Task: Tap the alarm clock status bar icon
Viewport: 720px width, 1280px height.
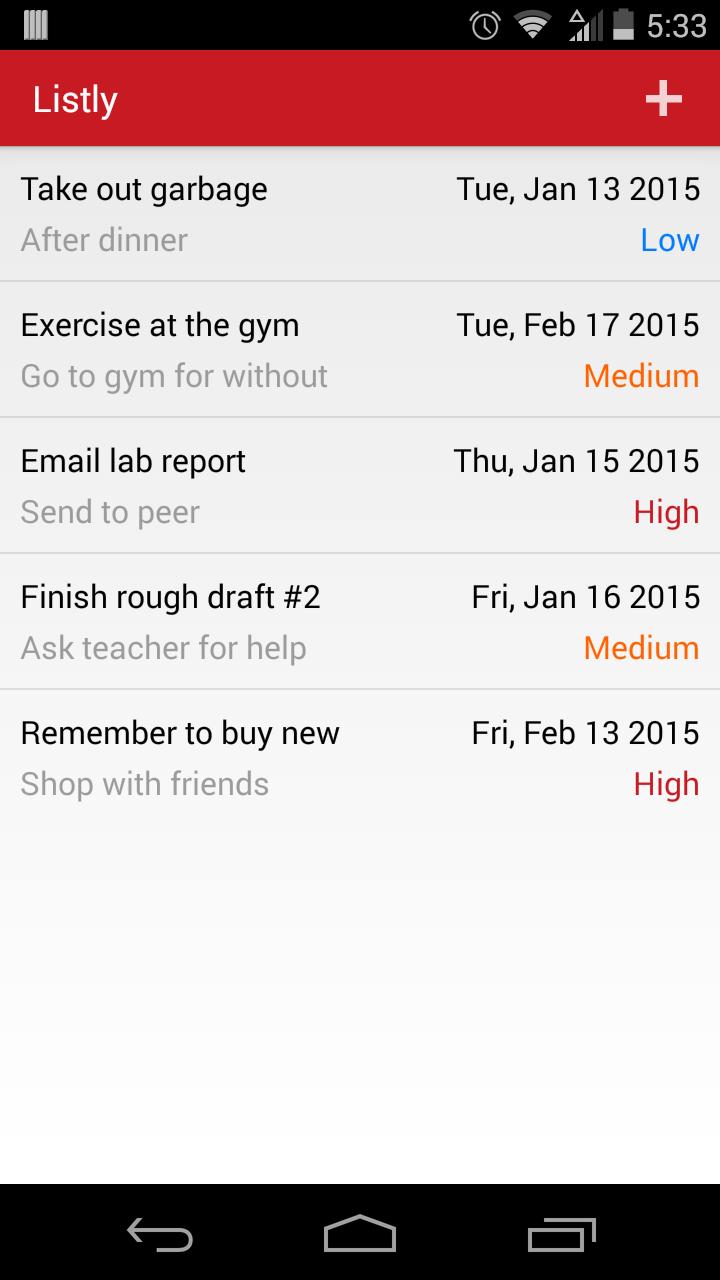Action: point(483,25)
